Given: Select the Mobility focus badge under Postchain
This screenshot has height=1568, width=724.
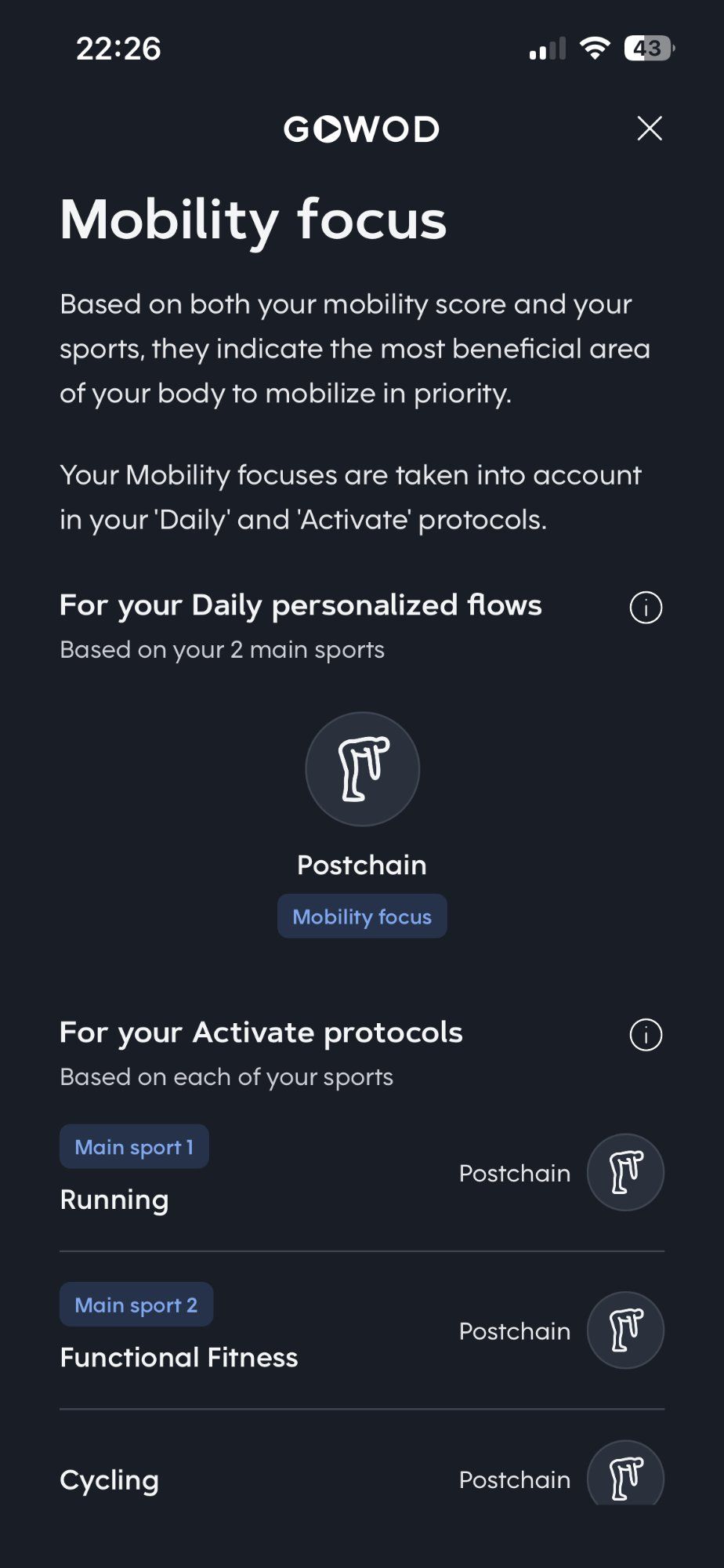Looking at the screenshot, I should (362, 916).
